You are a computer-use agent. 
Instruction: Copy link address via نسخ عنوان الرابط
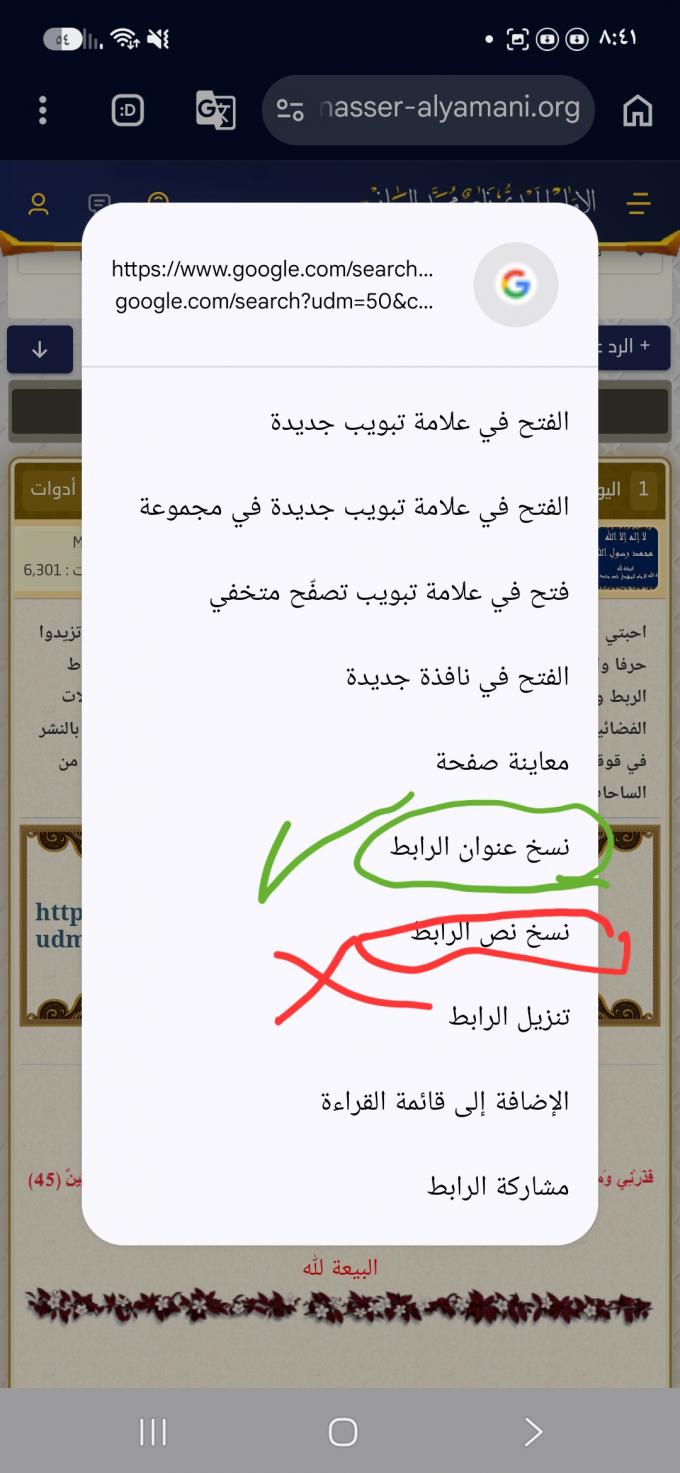click(340, 847)
